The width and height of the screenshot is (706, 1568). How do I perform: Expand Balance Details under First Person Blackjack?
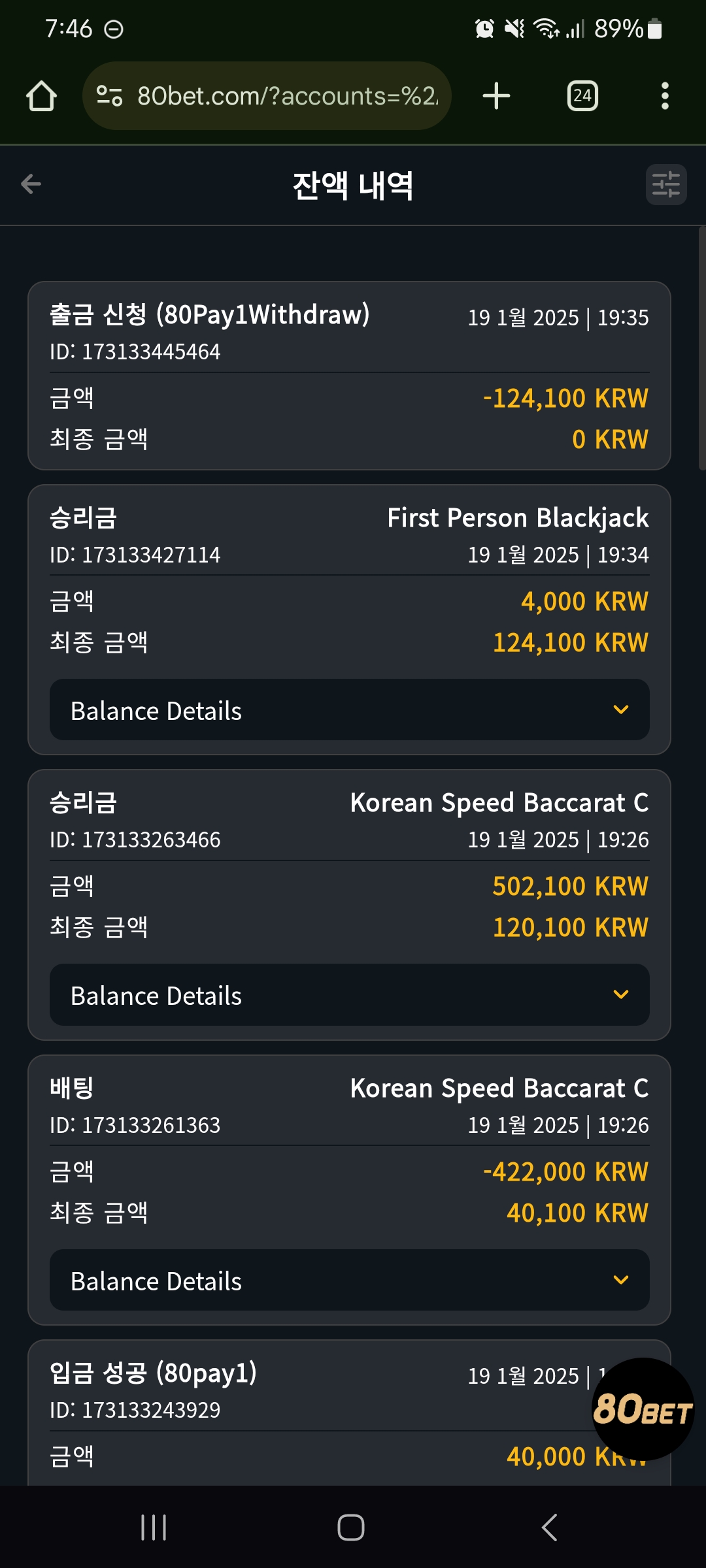tap(350, 710)
